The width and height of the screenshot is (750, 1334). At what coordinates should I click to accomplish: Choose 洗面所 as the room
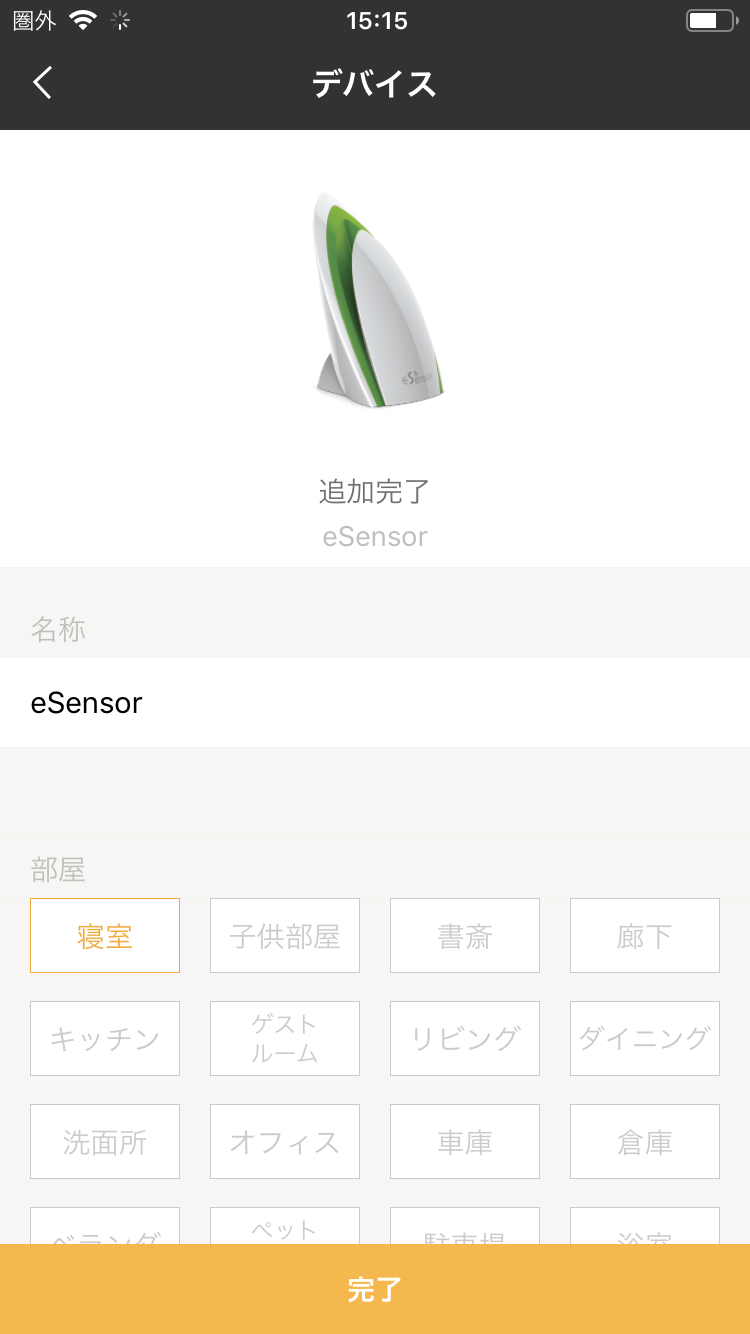[x=105, y=1142]
